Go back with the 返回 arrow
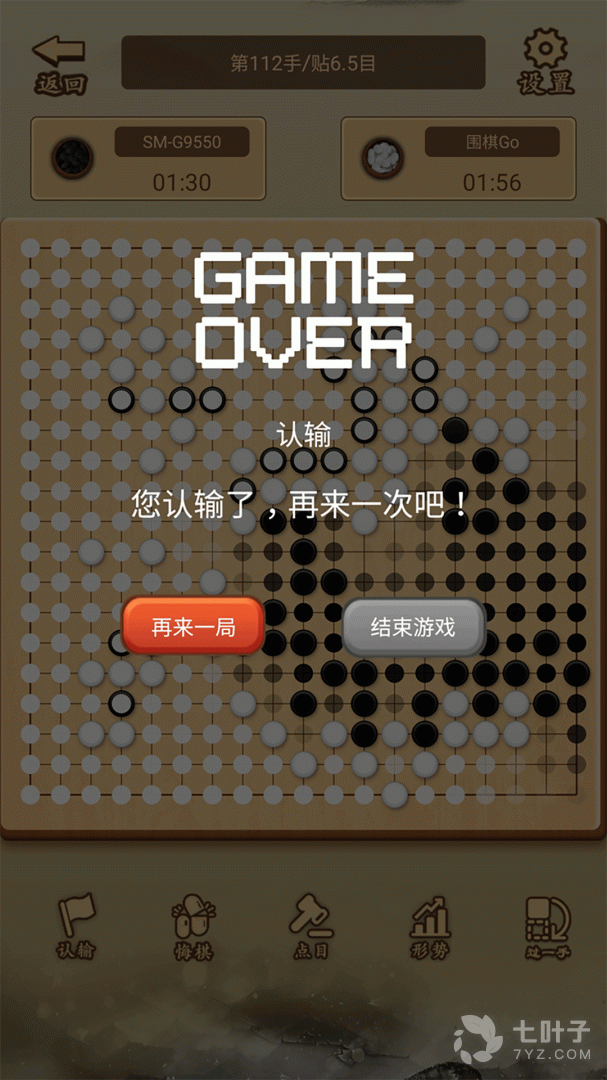 tap(60, 64)
